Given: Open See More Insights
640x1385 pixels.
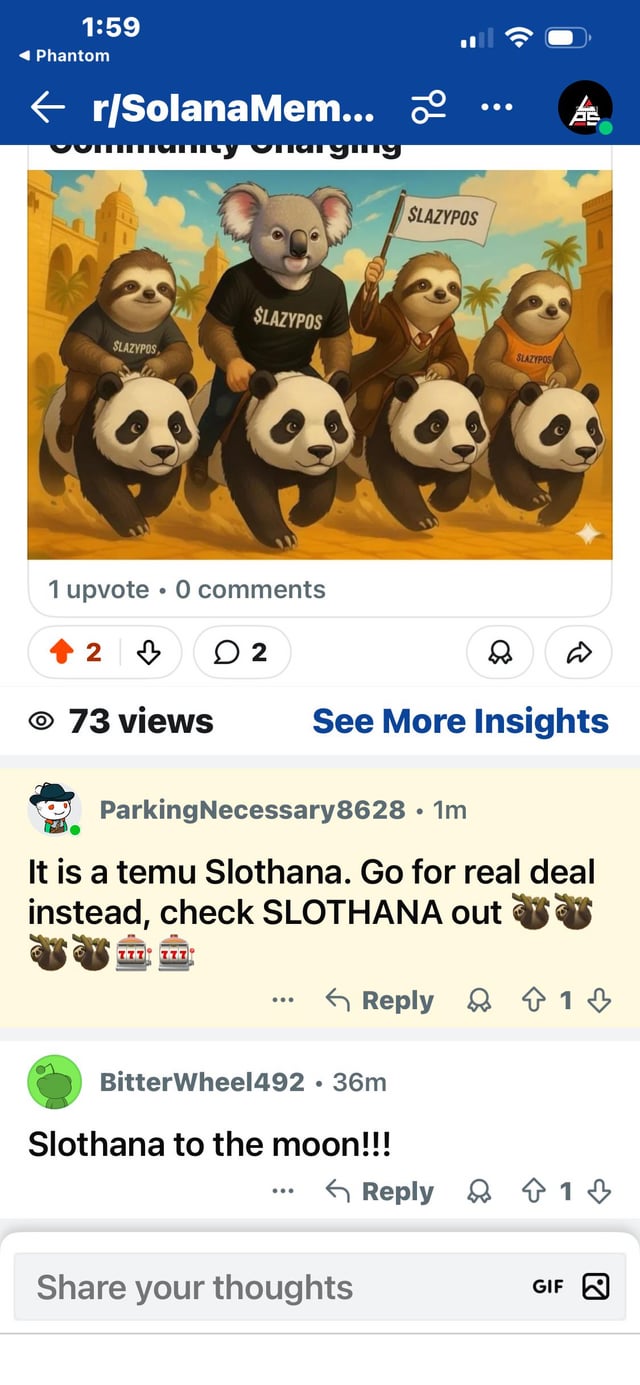Looking at the screenshot, I should [x=460, y=721].
